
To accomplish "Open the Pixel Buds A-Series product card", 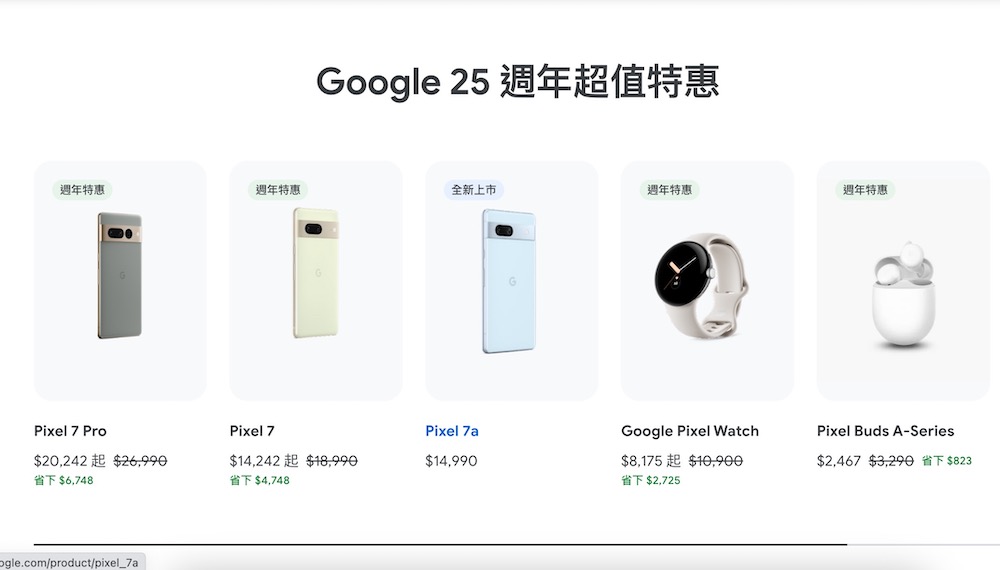I will pos(902,280).
